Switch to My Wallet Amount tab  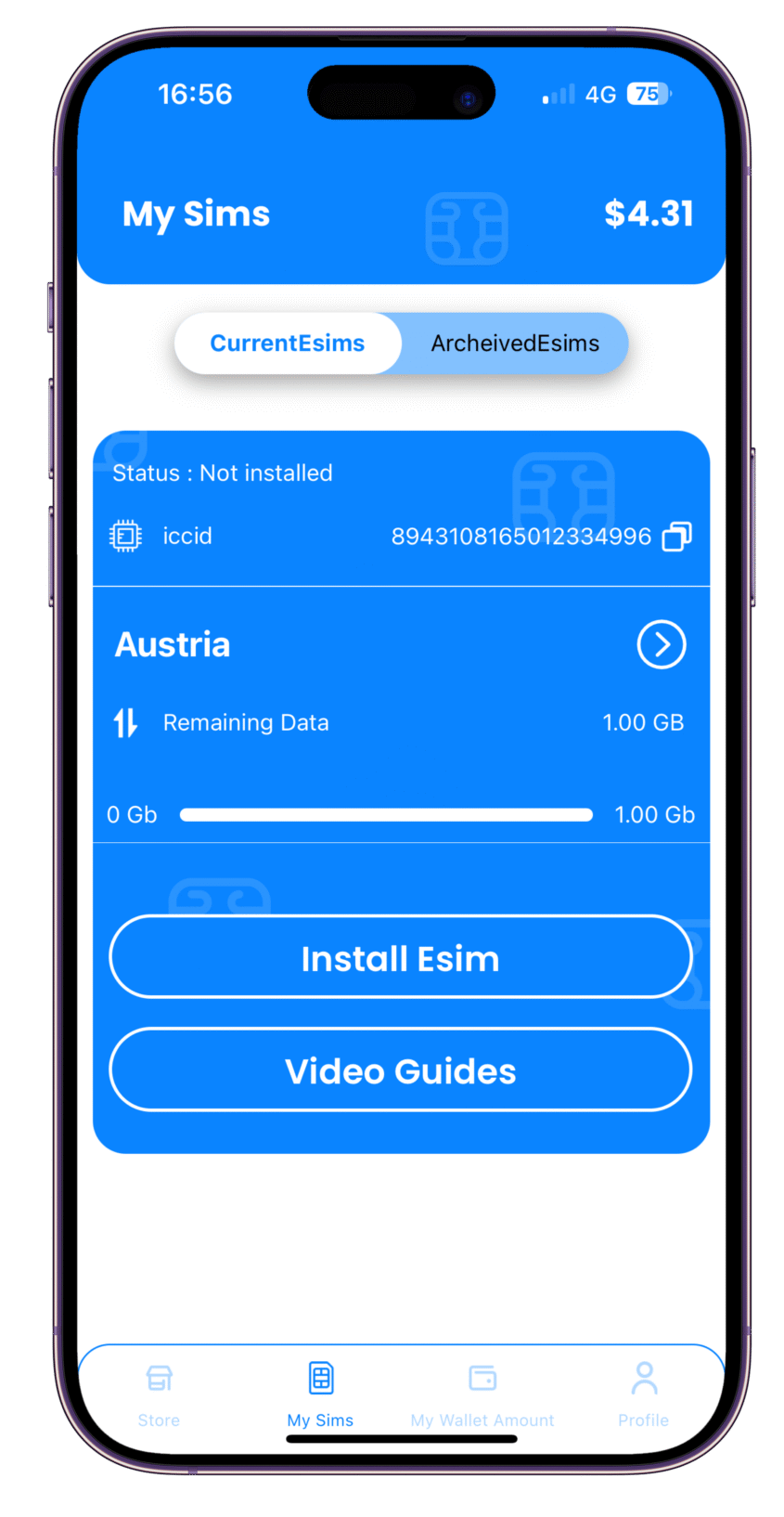[x=482, y=1394]
